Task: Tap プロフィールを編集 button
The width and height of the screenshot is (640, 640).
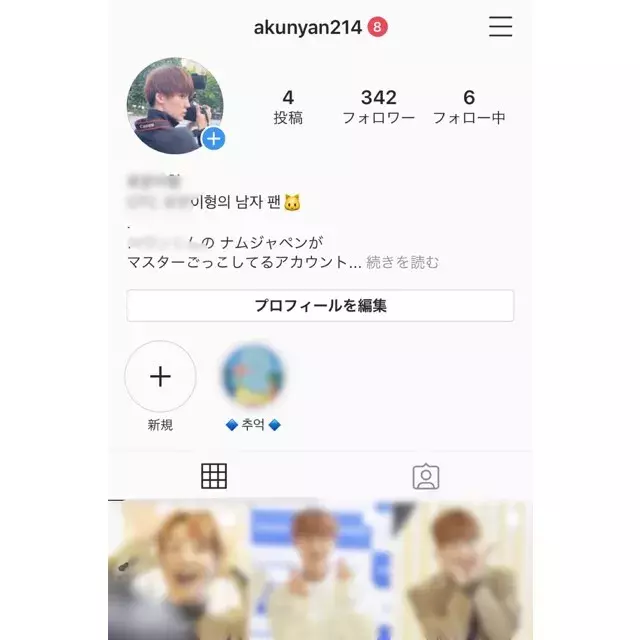Action: click(x=320, y=306)
